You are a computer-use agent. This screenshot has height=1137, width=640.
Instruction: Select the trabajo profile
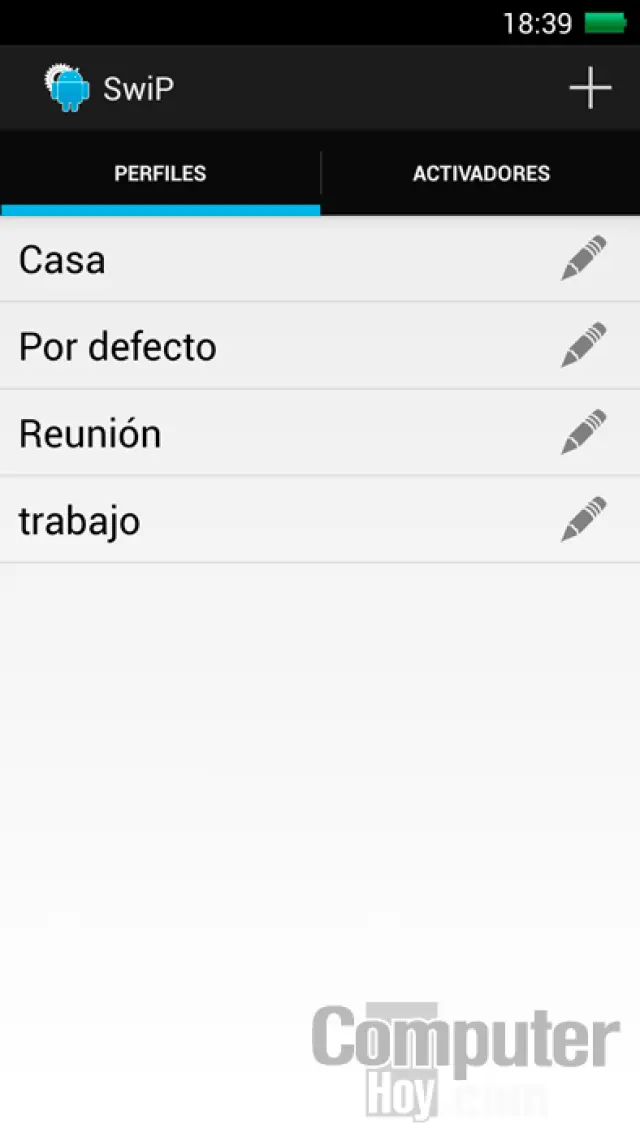[80, 521]
